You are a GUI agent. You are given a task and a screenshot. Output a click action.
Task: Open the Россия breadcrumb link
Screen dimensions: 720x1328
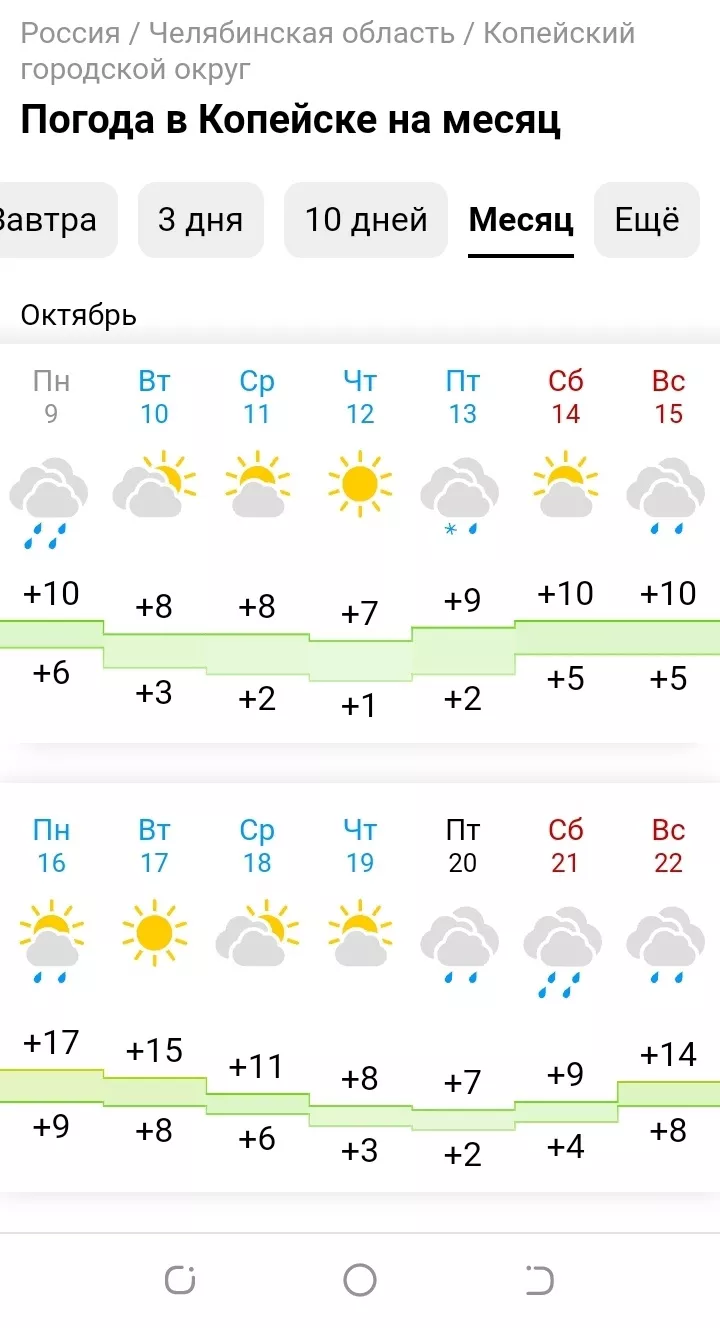[x=70, y=33]
